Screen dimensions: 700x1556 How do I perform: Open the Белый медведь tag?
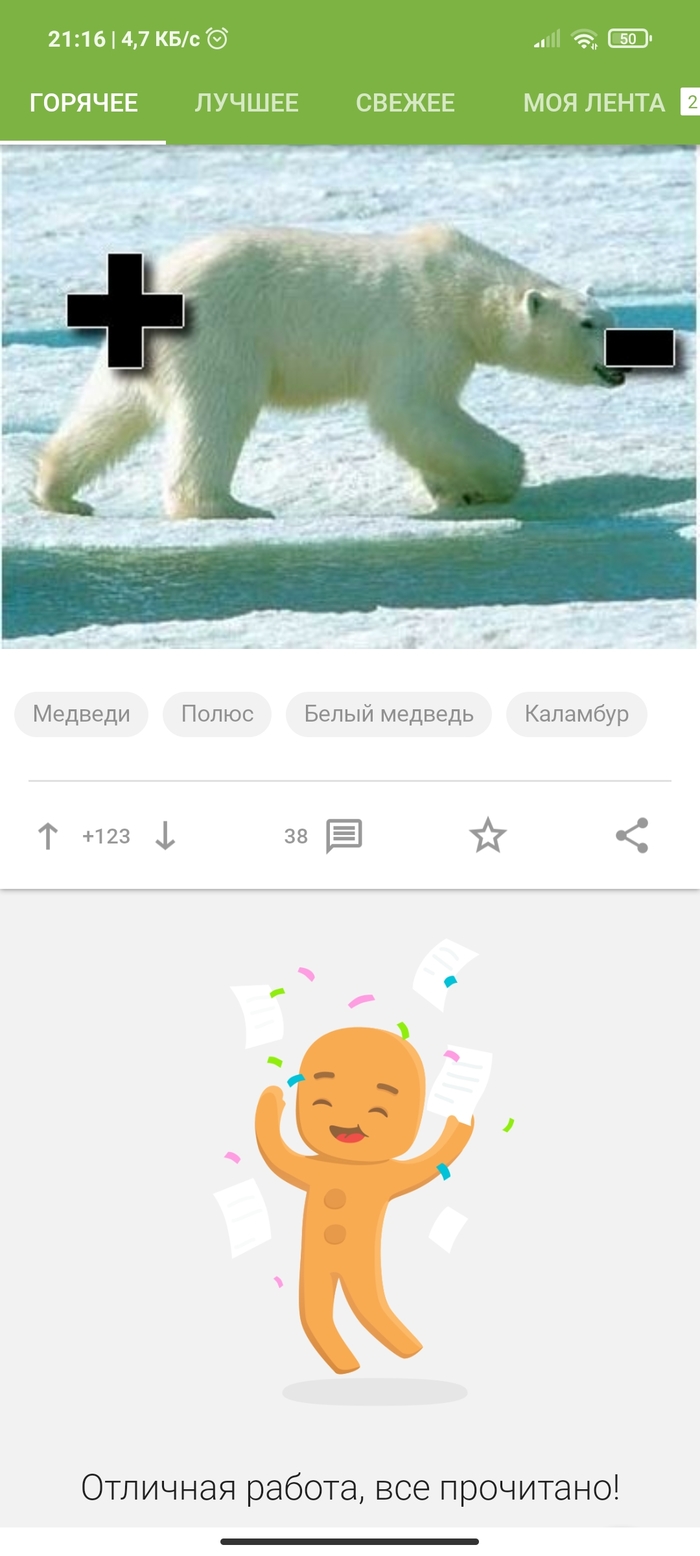click(388, 714)
